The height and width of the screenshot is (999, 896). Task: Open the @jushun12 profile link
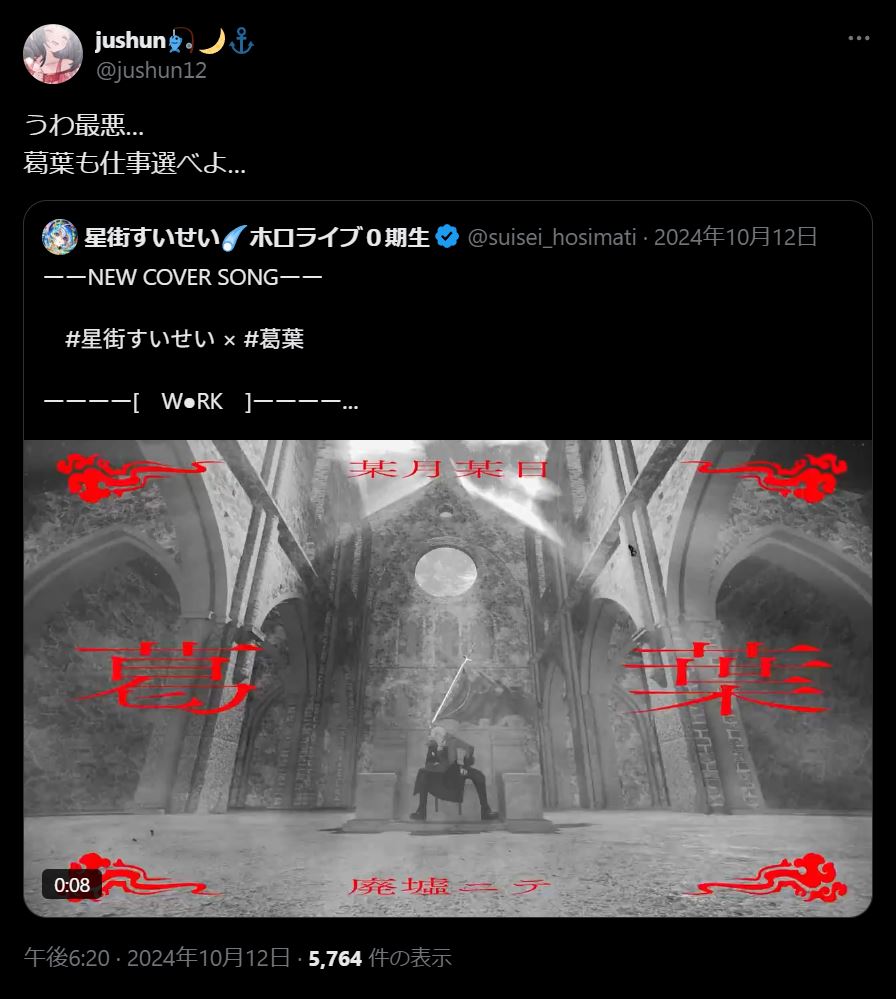[x=150, y=70]
